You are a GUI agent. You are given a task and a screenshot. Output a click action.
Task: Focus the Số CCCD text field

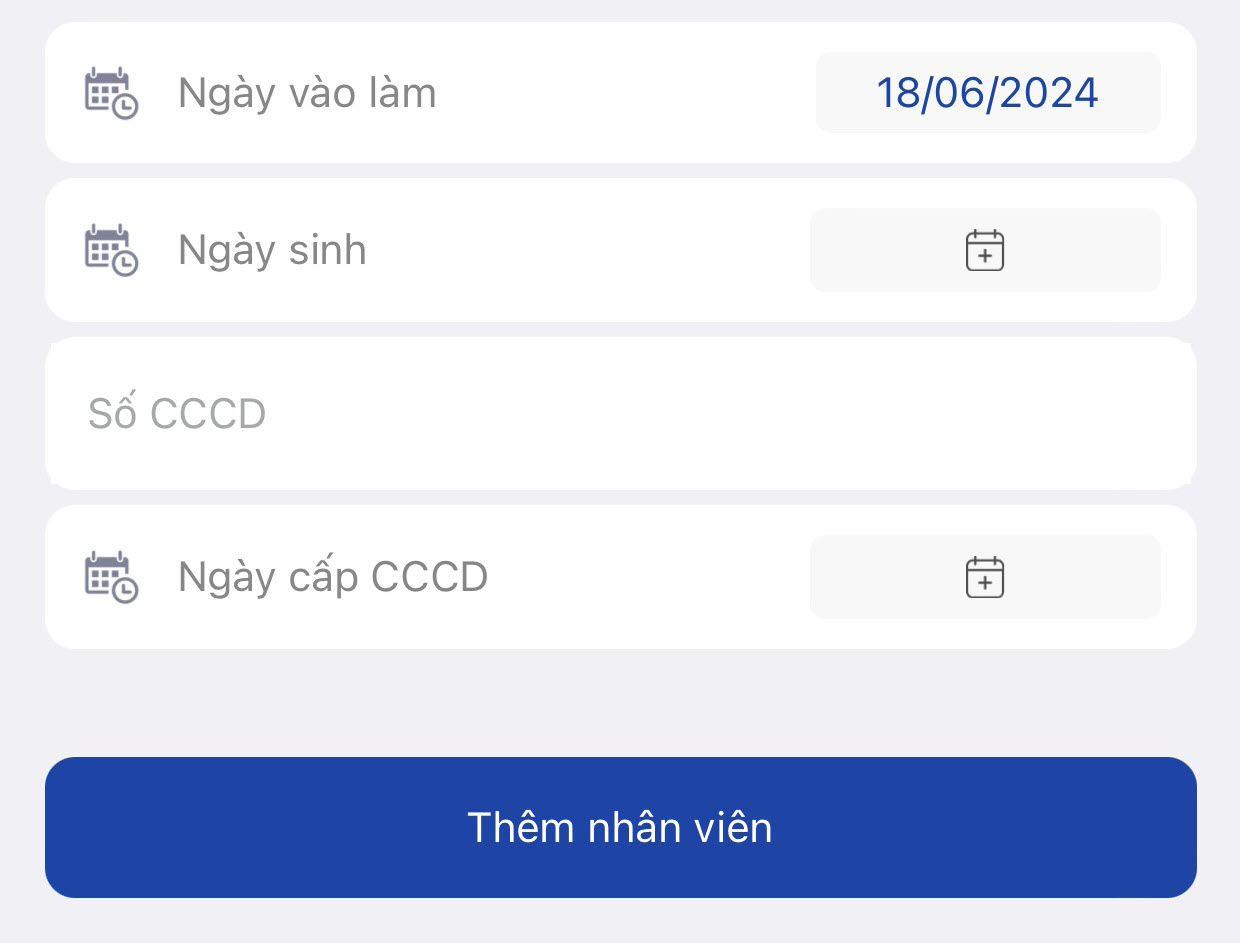click(620, 414)
